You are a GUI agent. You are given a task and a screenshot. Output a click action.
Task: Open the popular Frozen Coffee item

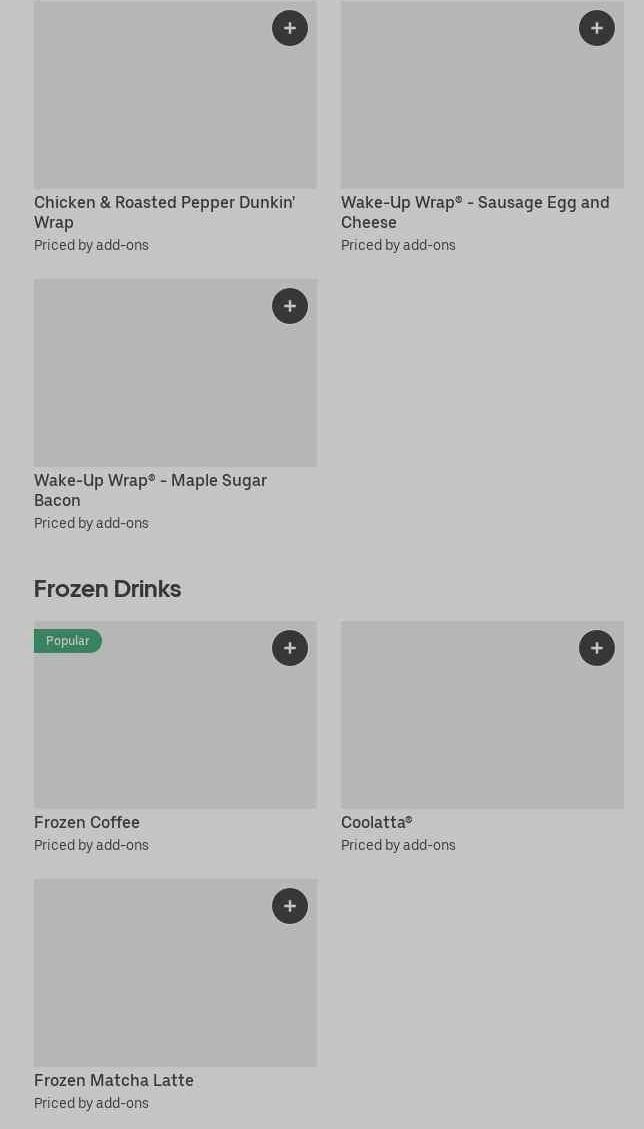(x=175, y=737)
